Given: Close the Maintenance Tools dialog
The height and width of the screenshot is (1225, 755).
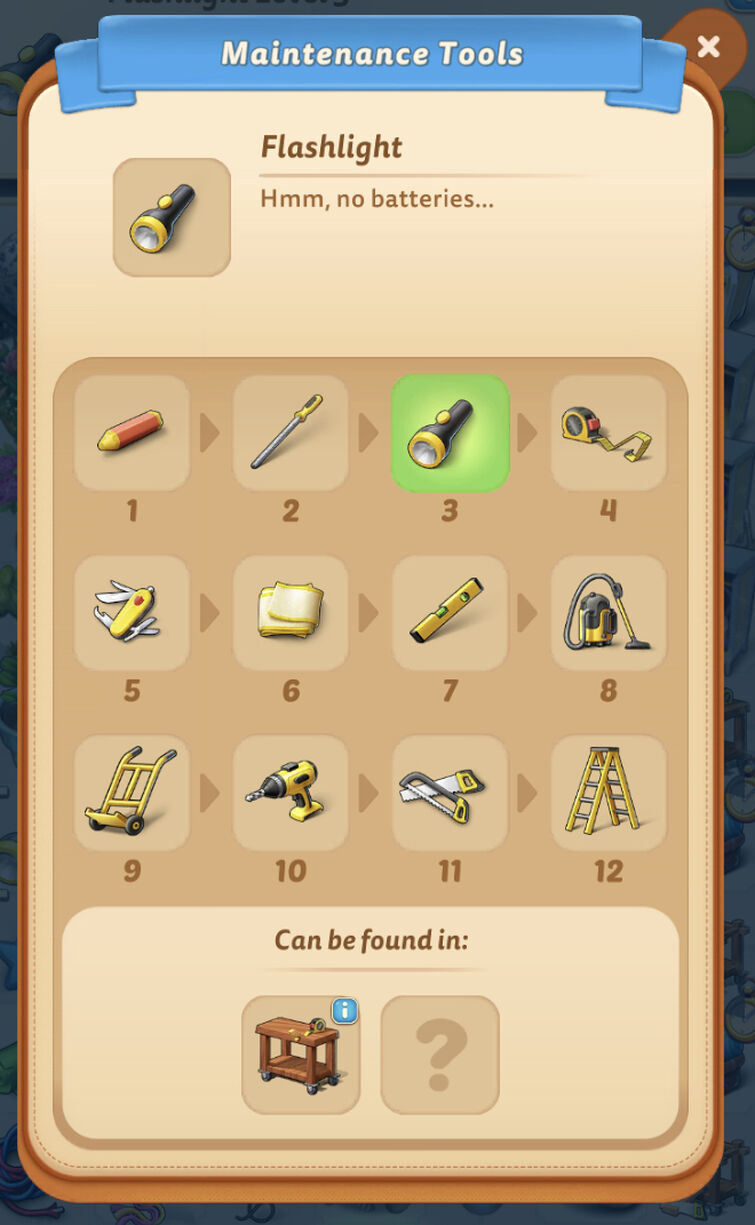Looking at the screenshot, I should pyautogui.click(x=708, y=47).
